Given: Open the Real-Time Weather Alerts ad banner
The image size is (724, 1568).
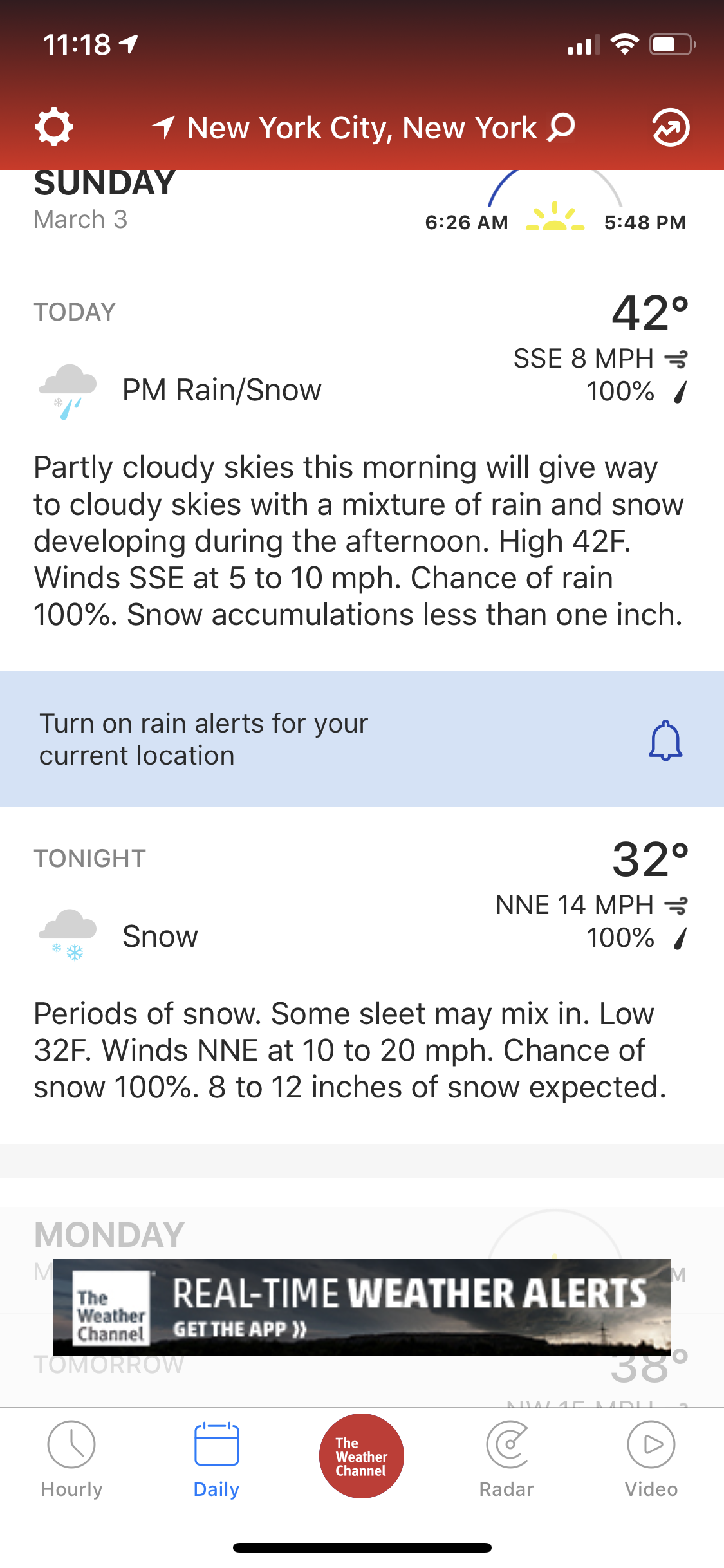Looking at the screenshot, I should pyautogui.click(x=362, y=1307).
